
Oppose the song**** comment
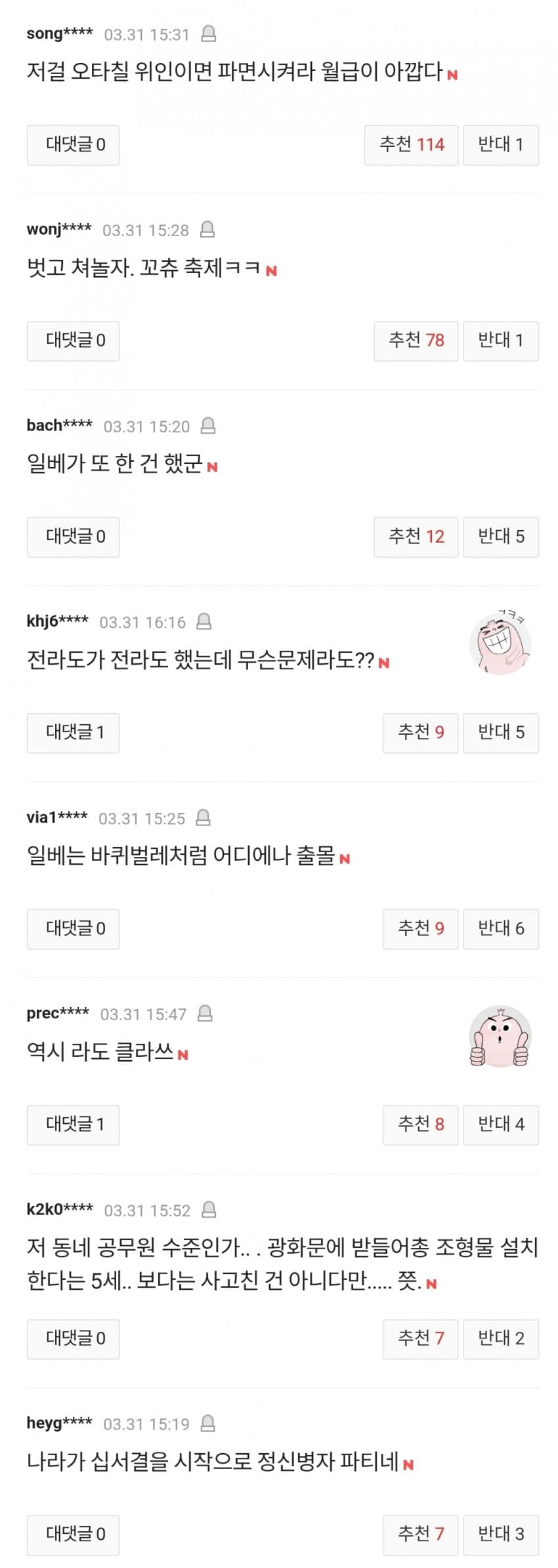[500, 144]
